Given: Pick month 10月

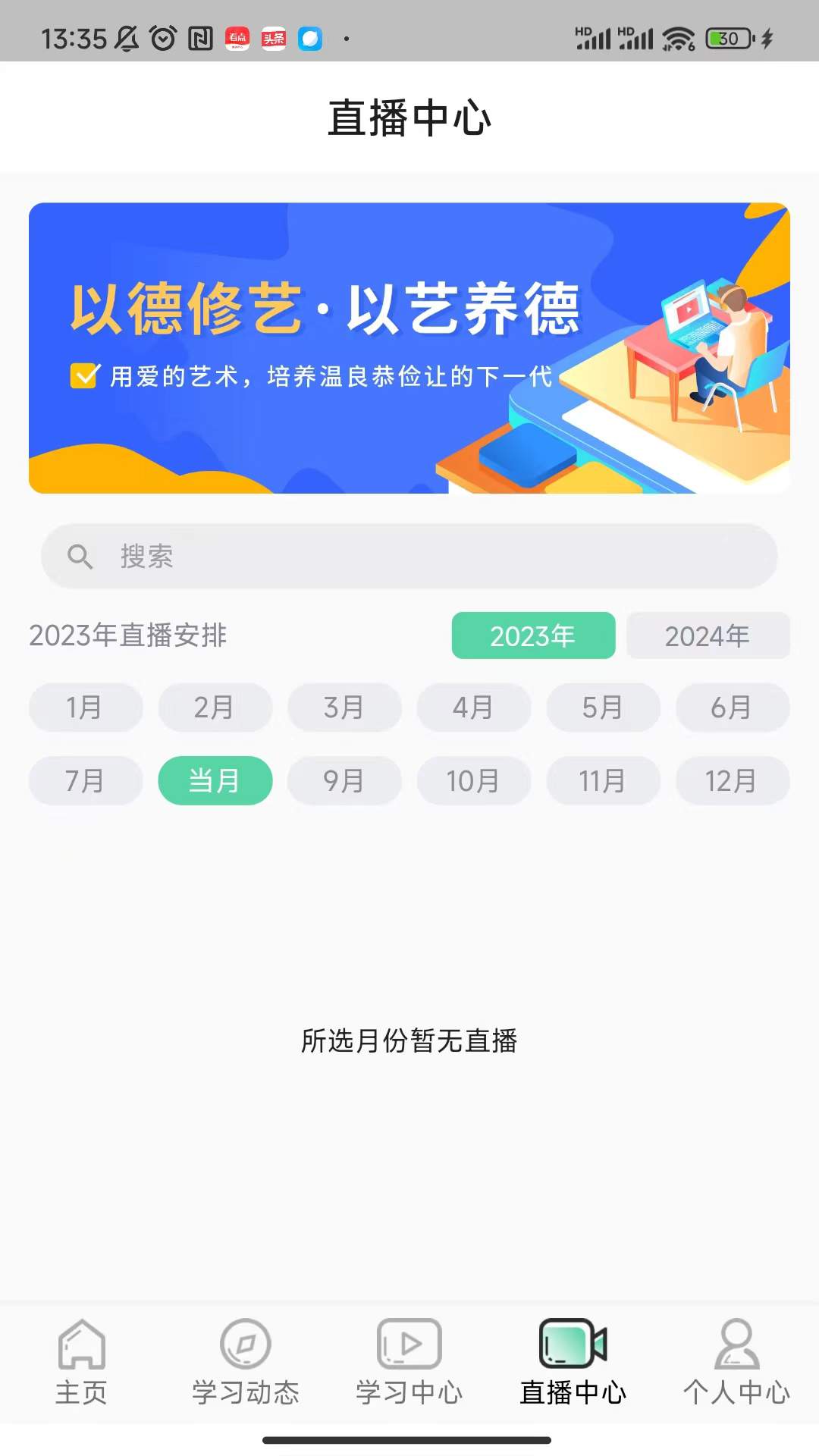Looking at the screenshot, I should (x=473, y=780).
